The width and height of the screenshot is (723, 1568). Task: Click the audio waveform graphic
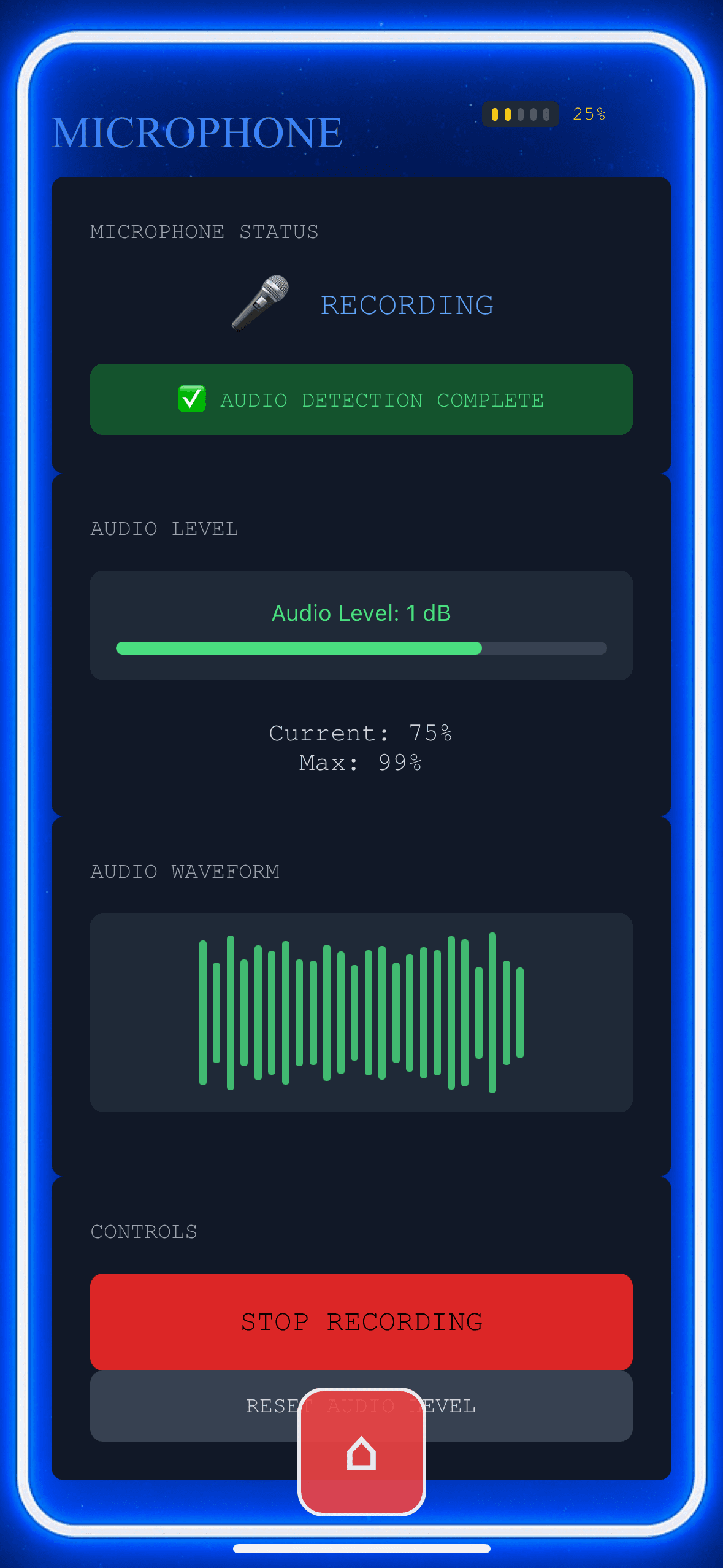point(361,1012)
